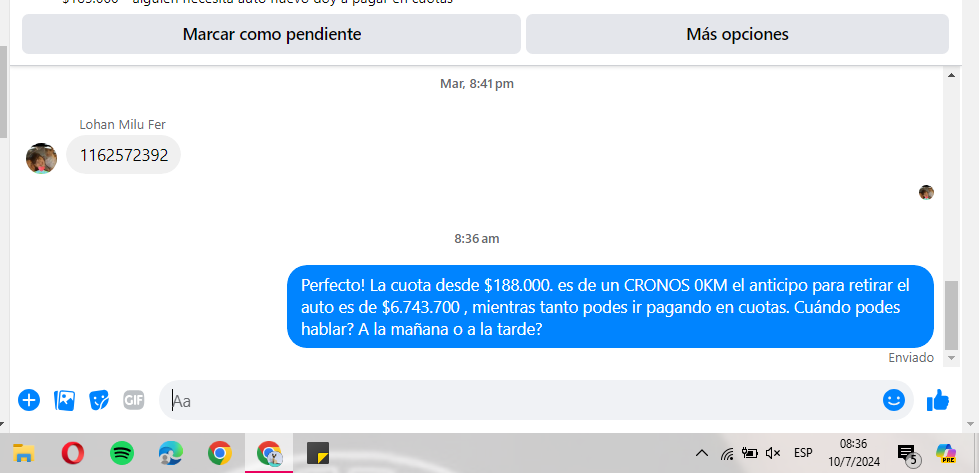The height and width of the screenshot is (473, 979).
Task: Tap the Marcar como pendiente button
Action: (271, 34)
